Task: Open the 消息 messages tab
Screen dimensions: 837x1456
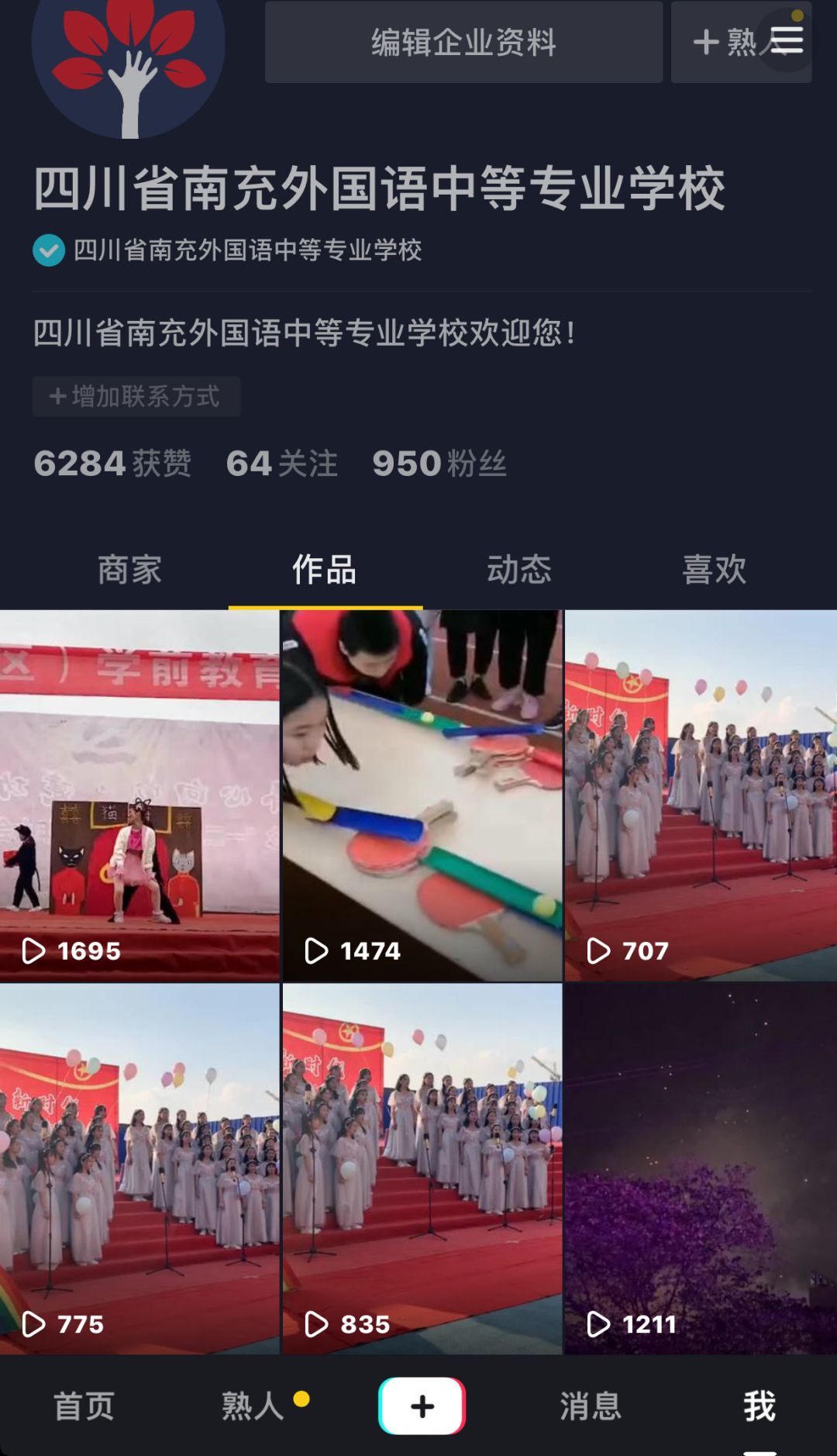Action: tap(591, 1406)
